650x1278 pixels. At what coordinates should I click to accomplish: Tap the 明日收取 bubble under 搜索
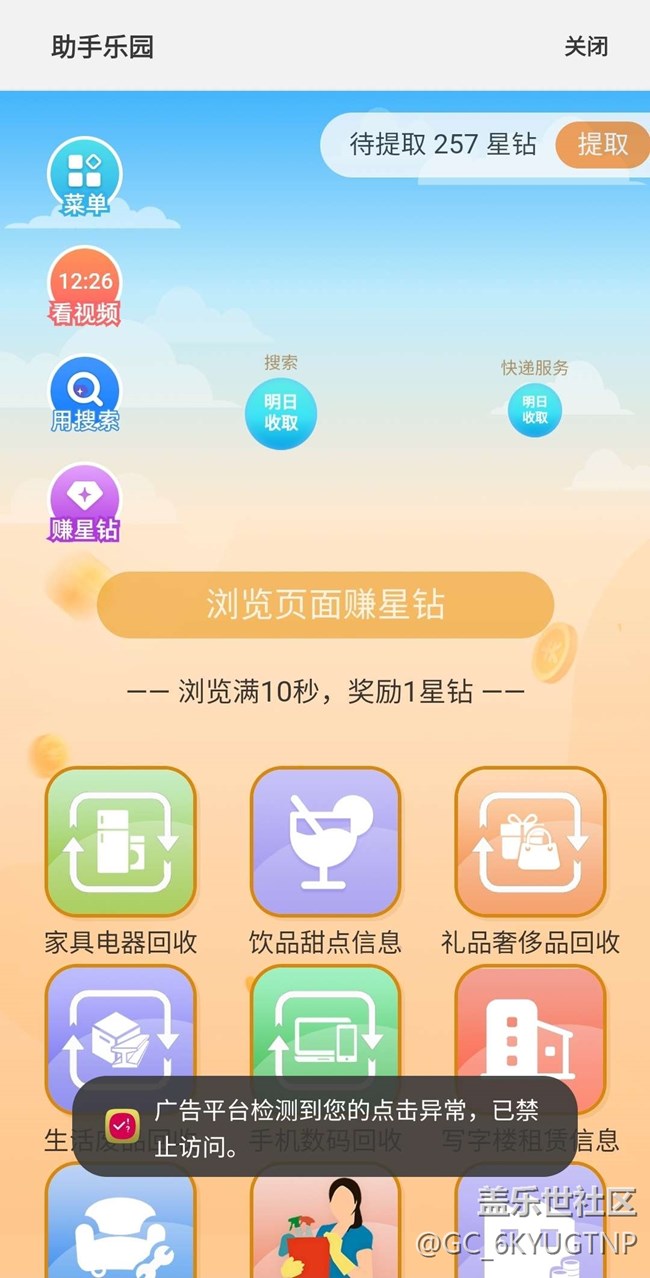[281, 414]
